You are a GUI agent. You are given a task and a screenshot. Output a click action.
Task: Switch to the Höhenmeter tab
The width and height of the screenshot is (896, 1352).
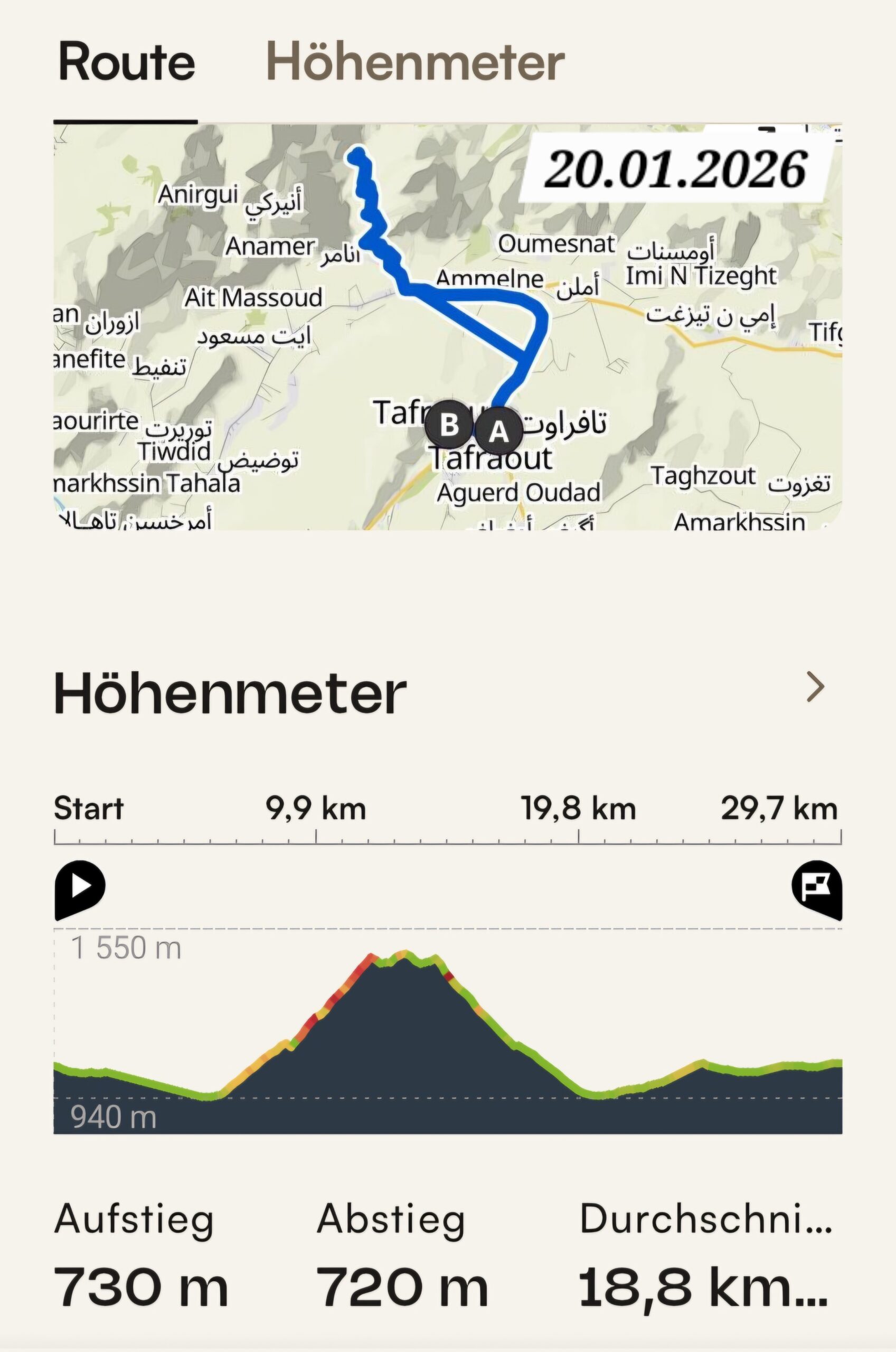[x=416, y=62]
